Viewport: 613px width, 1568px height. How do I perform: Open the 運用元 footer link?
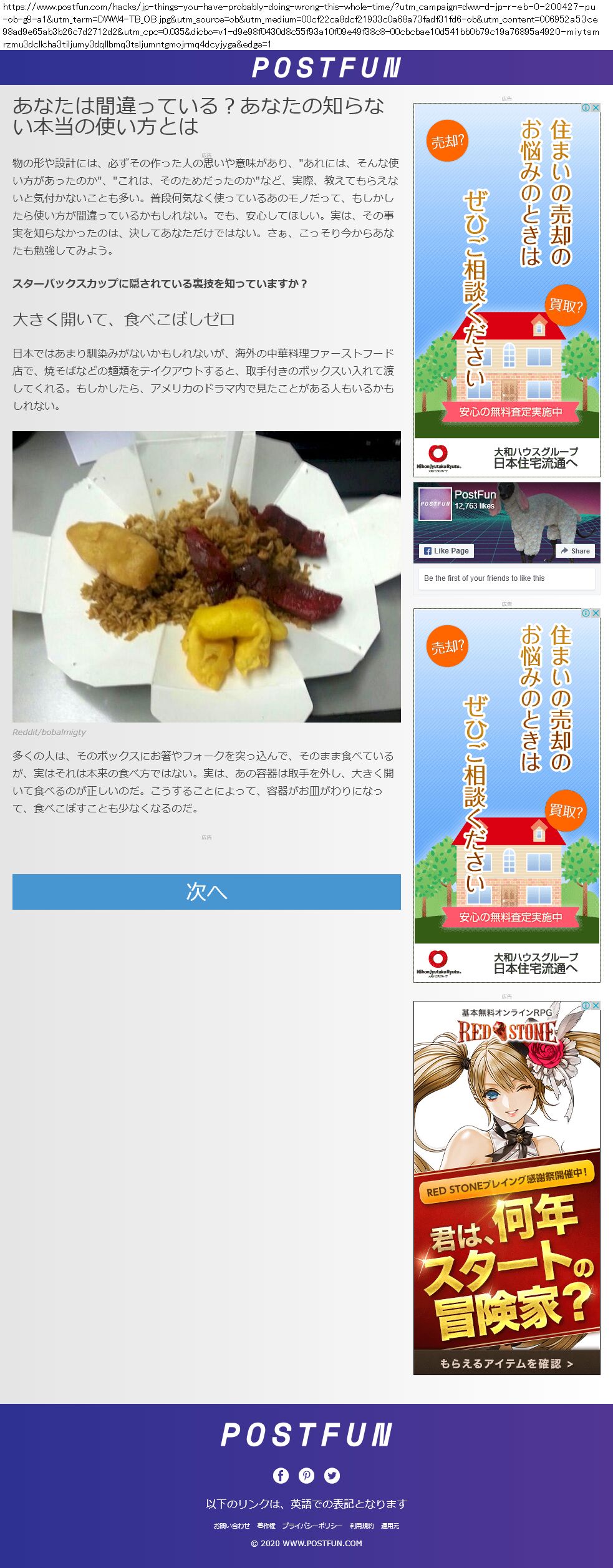[x=390, y=1526]
